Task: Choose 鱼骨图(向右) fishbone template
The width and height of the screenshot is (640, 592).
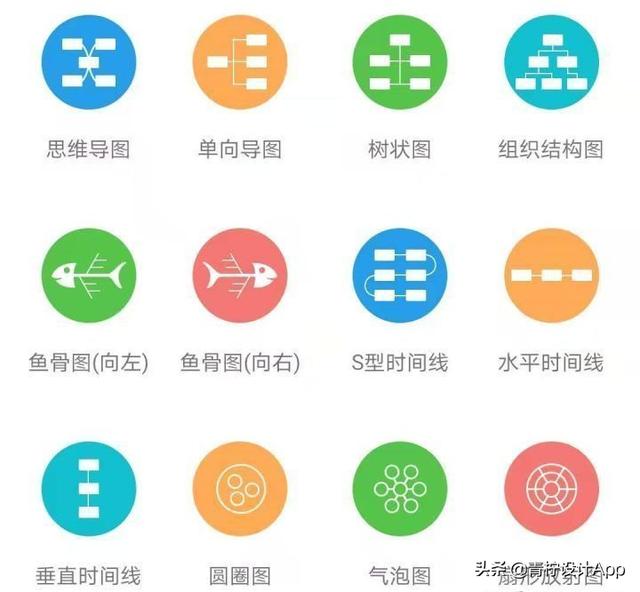Action: coord(240,275)
